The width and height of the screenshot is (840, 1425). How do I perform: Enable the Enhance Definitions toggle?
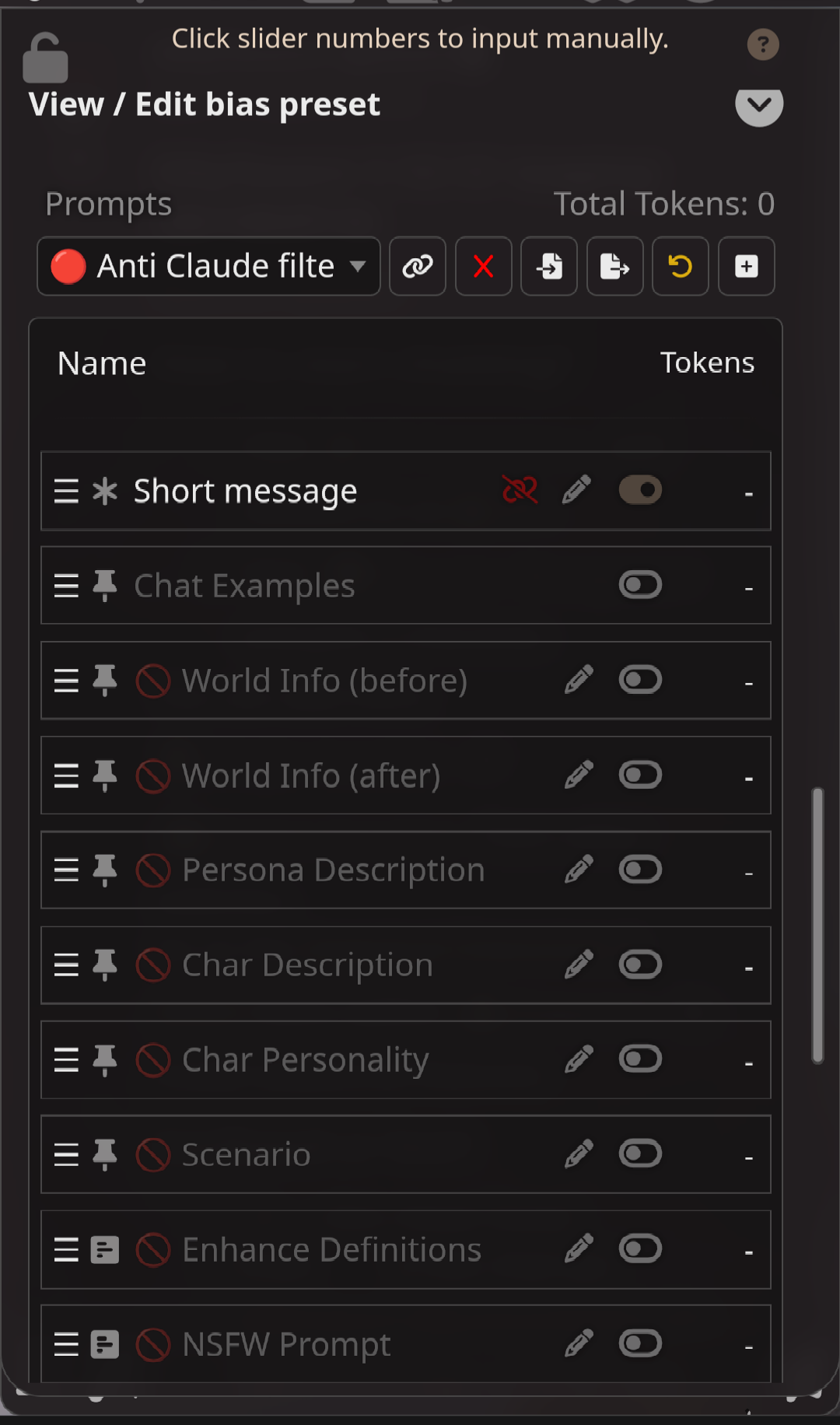(640, 1248)
